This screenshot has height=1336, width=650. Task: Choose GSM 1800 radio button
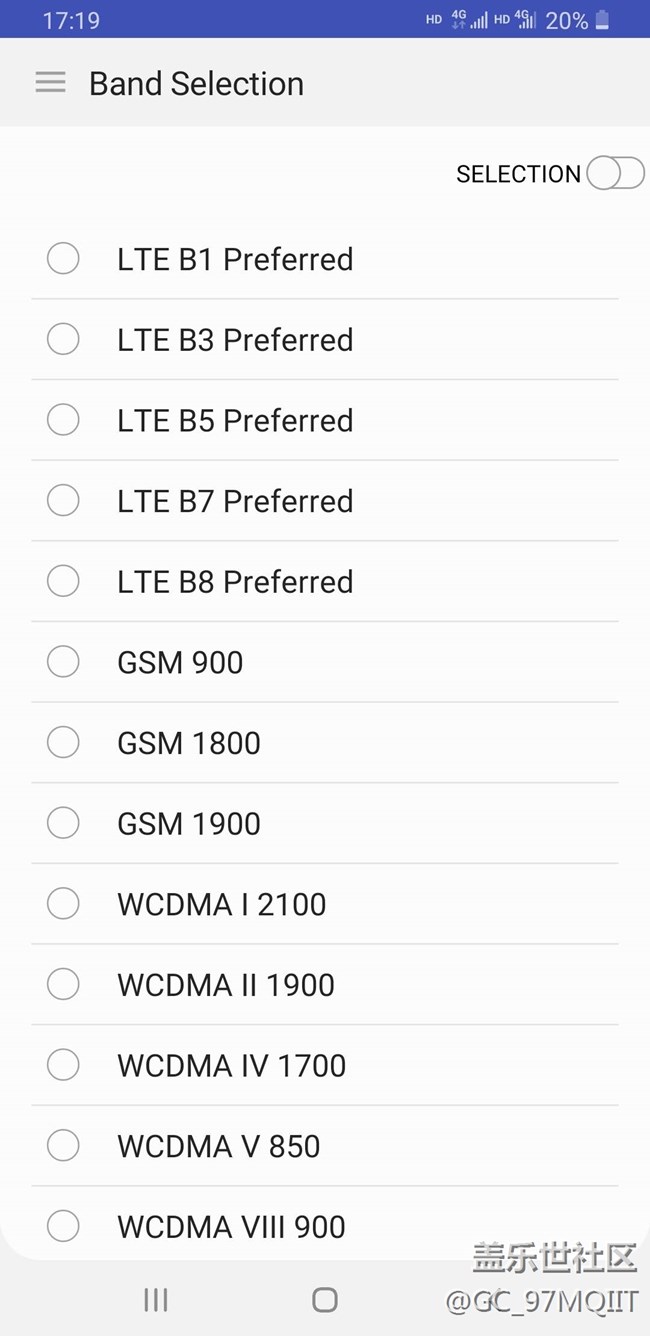coord(325,743)
